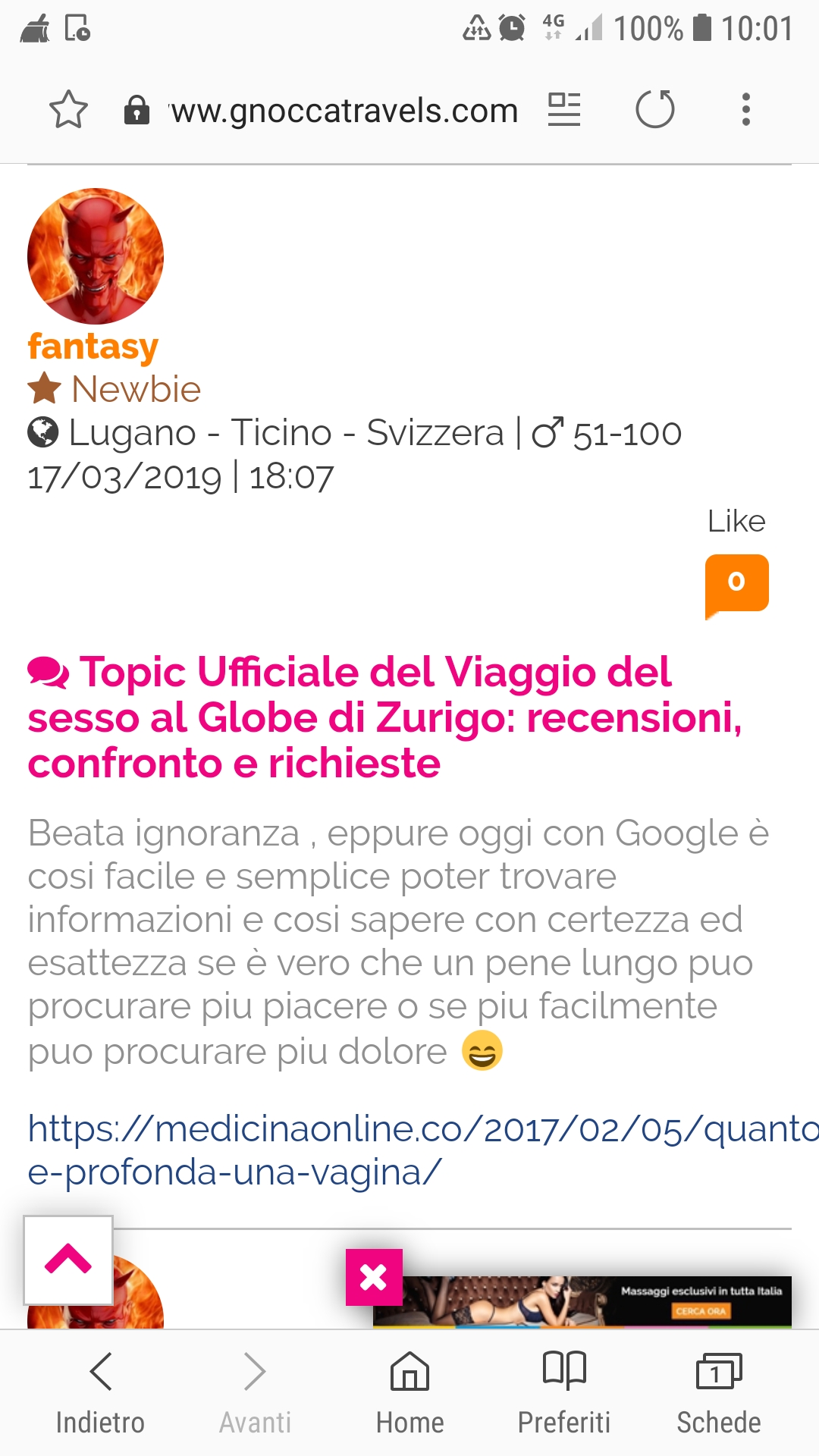This screenshot has width=819, height=1456.
Task: Tap the Like counter showing 0
Action: pos(736,582)
